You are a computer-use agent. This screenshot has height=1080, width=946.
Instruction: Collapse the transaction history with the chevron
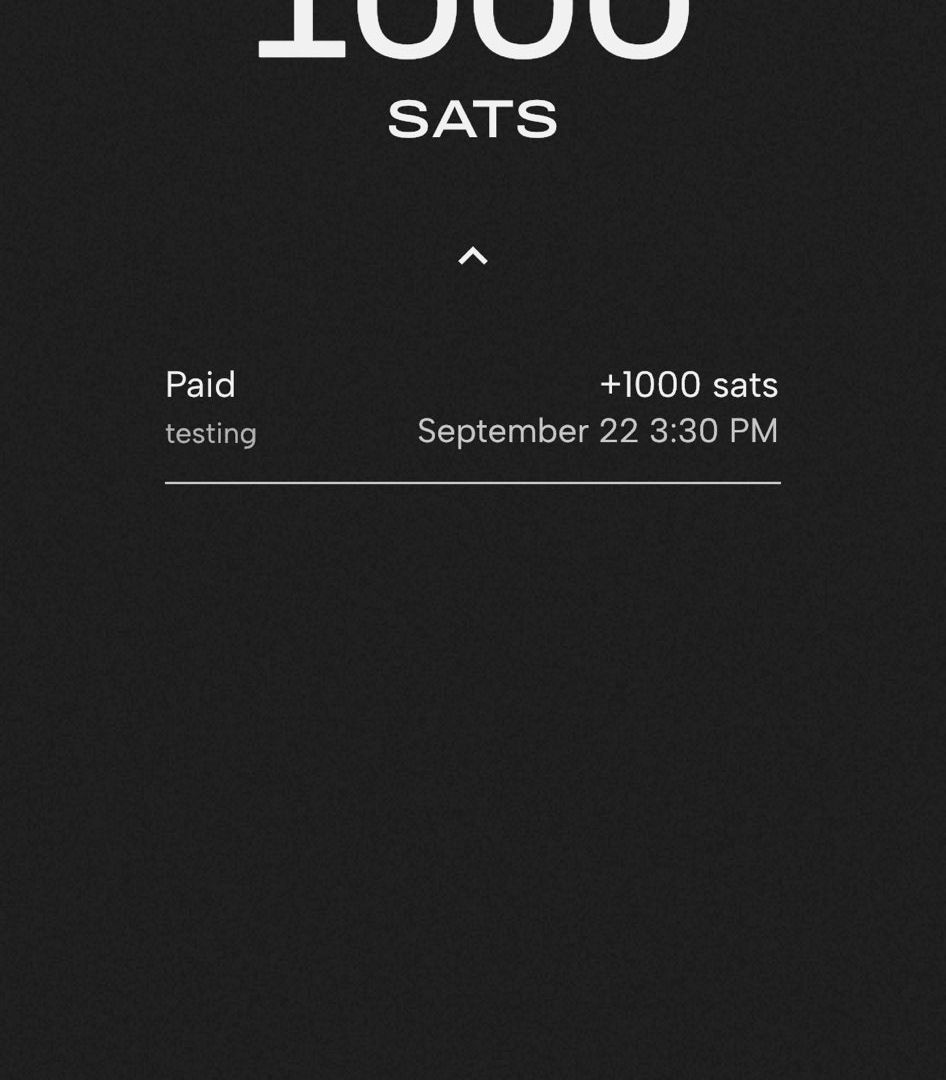[x=472, y=257]
